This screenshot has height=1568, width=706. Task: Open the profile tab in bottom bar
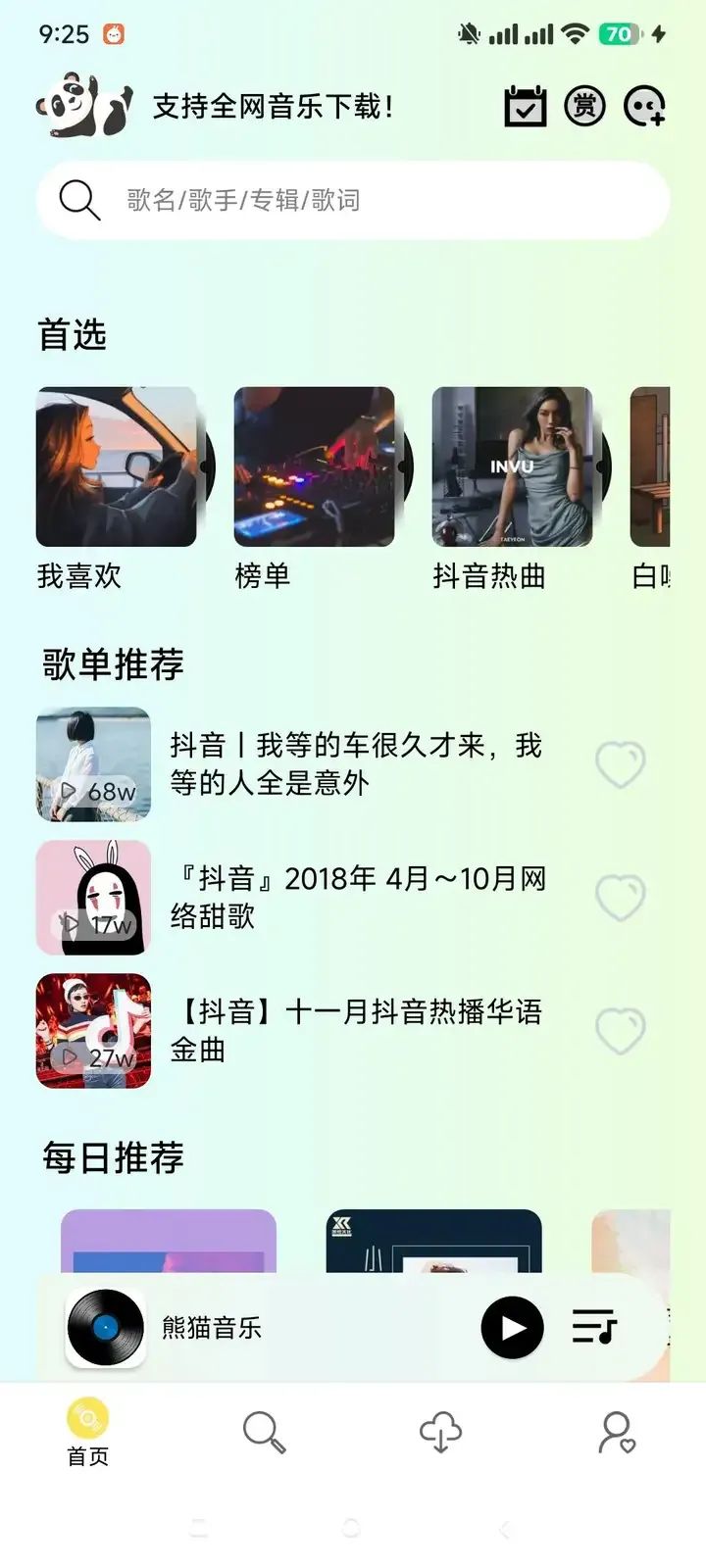coord(617,1433)
